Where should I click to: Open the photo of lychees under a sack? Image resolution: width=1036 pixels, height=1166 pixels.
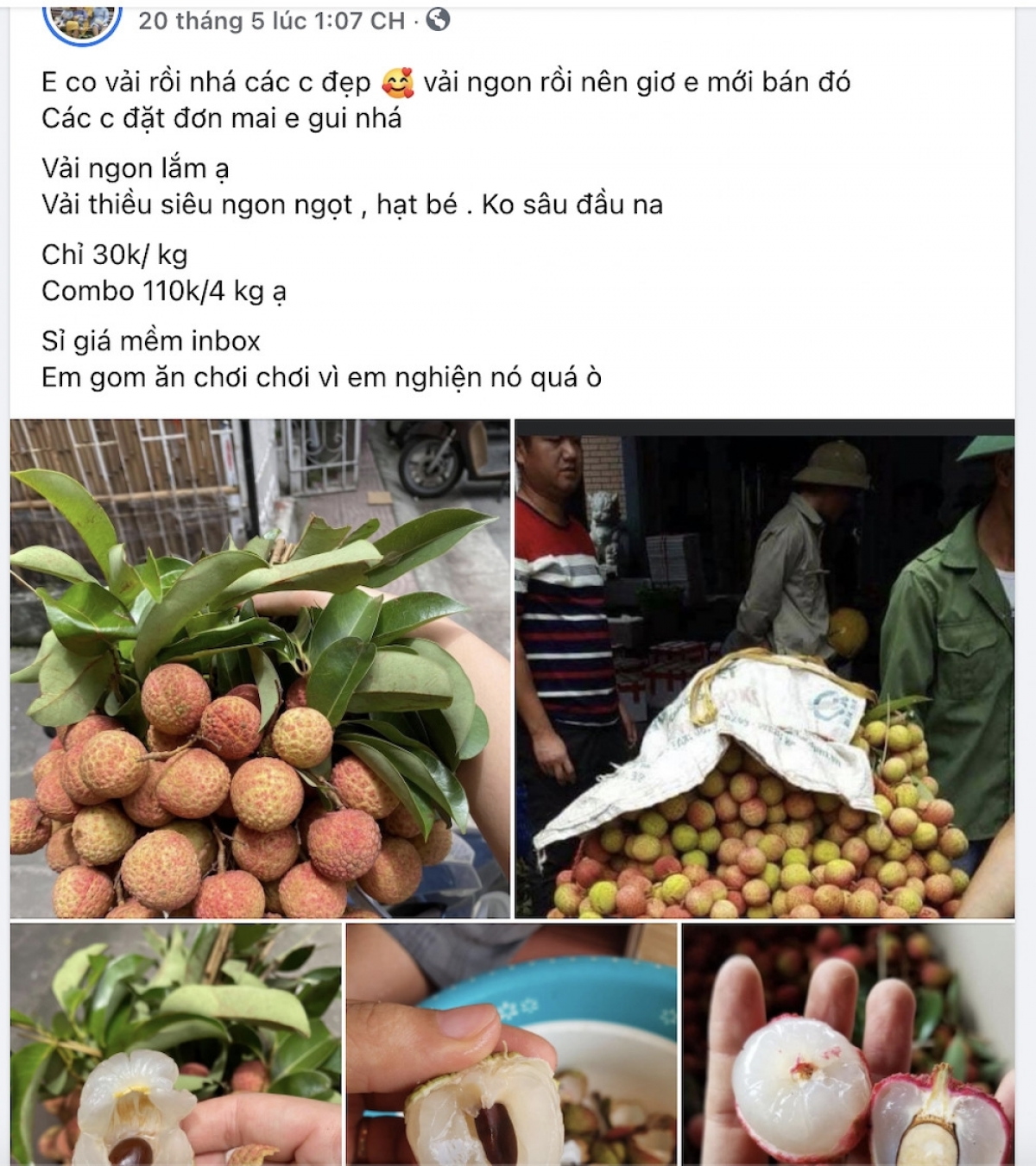(764, 668)
